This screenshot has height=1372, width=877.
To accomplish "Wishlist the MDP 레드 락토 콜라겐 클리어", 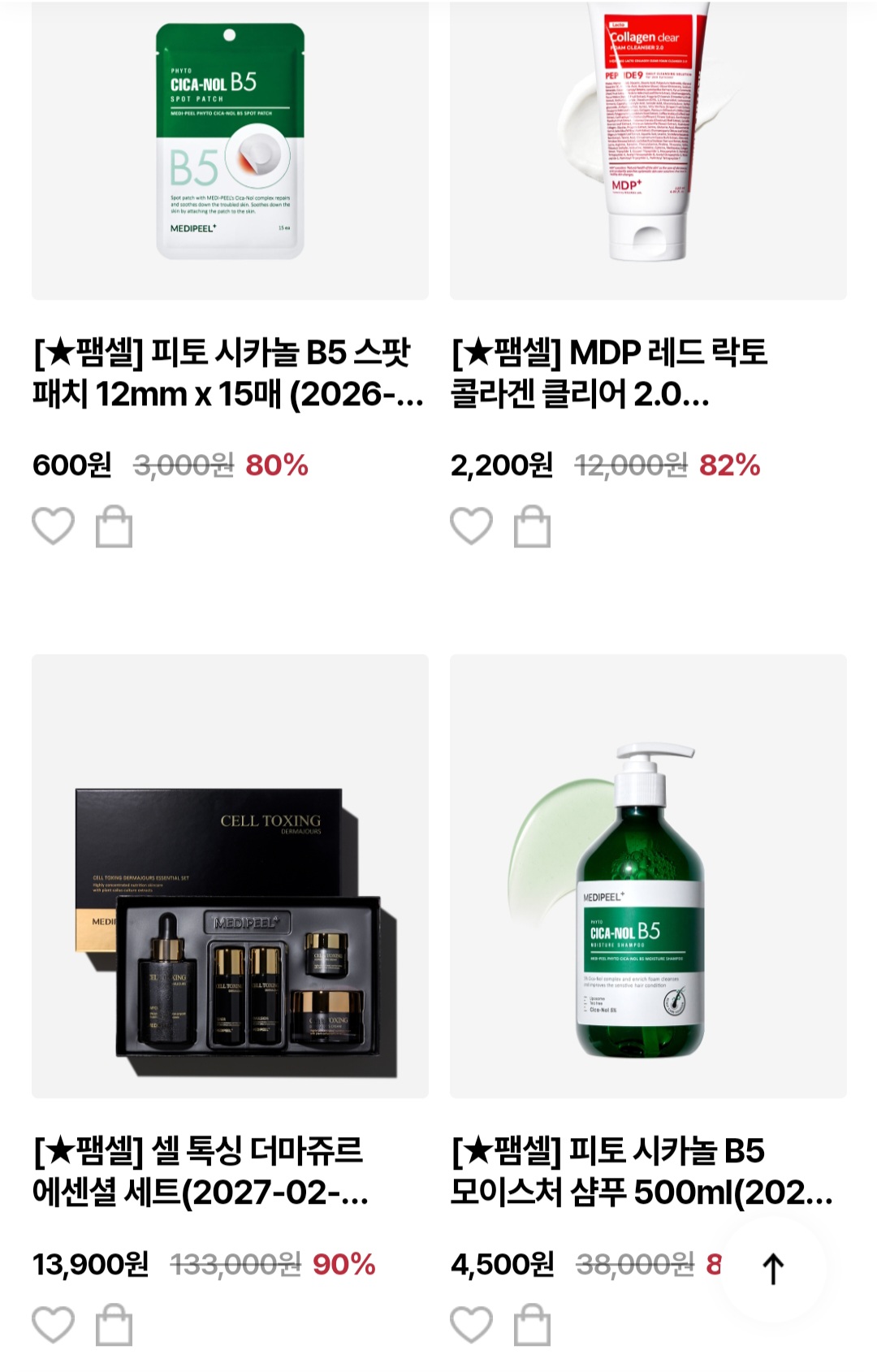I will click(x=472, y=526).
